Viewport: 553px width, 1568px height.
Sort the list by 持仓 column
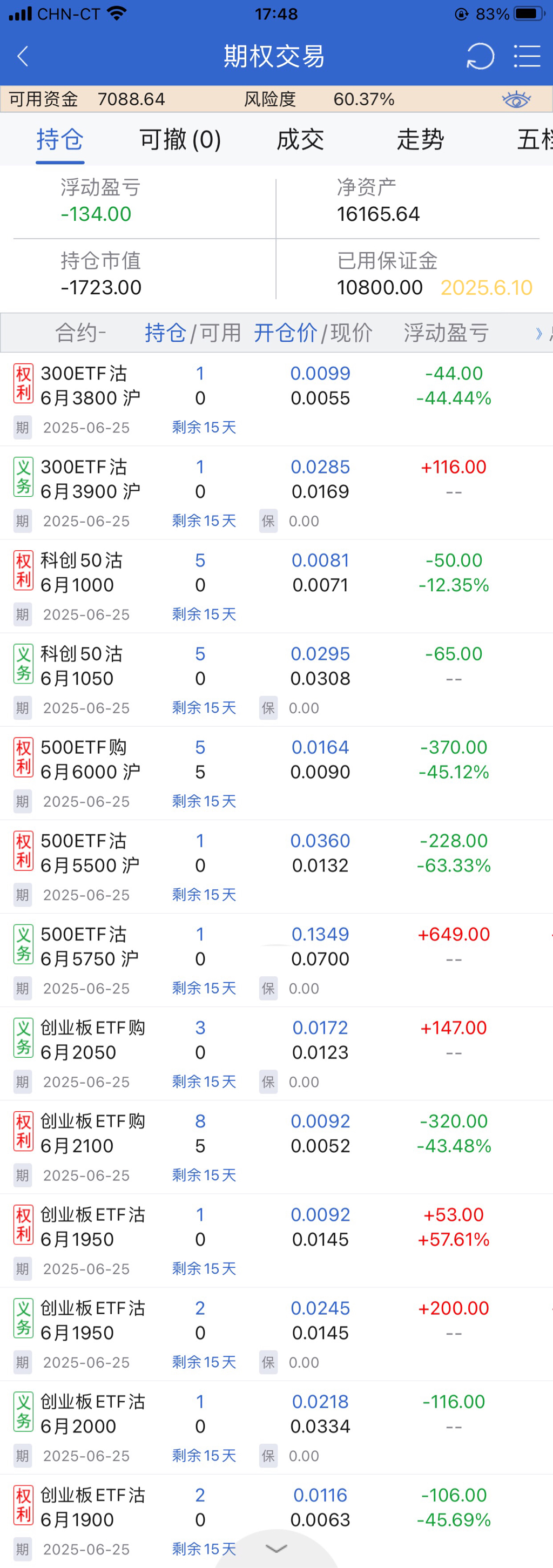coord(165,333)
